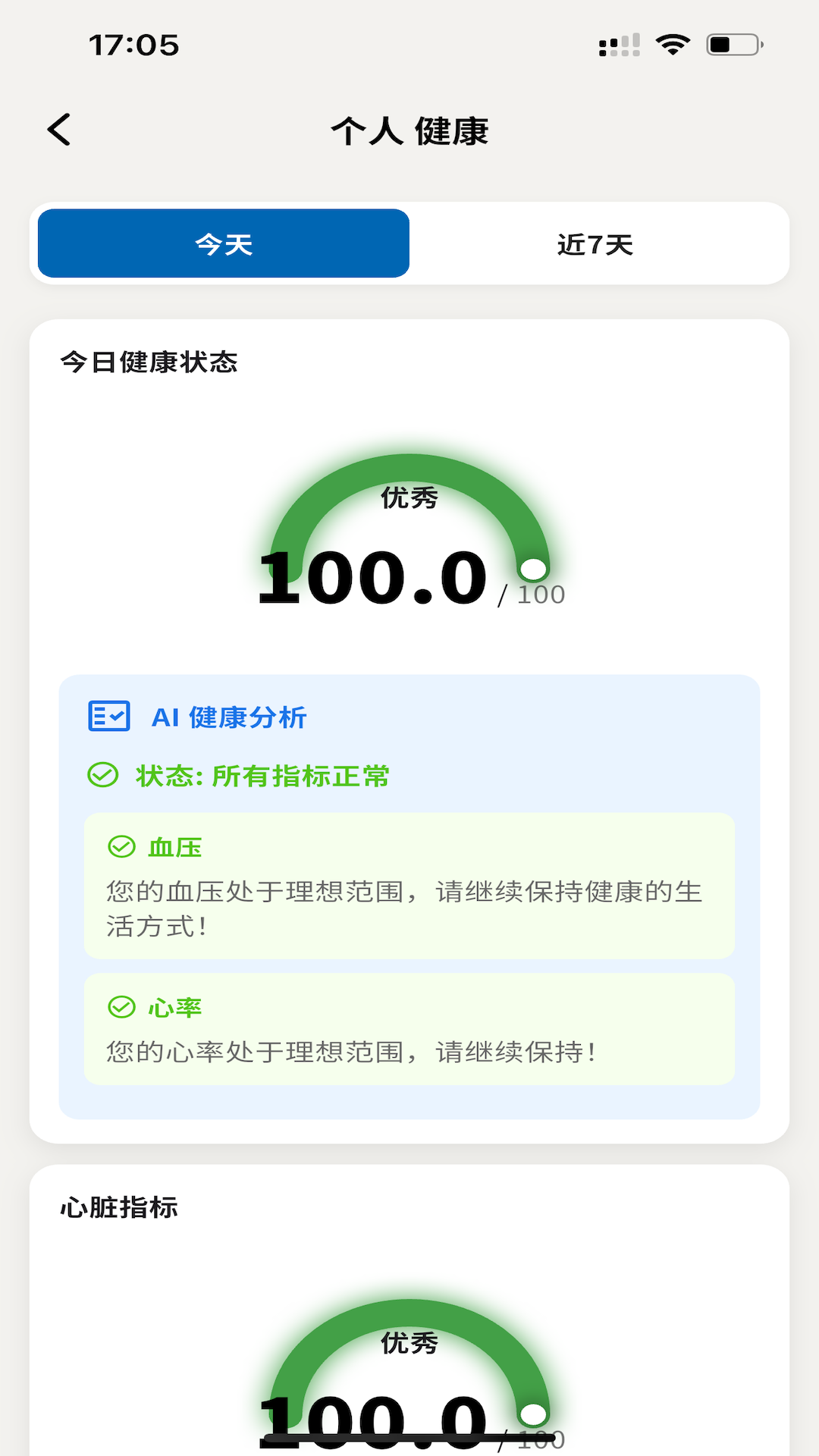Tap the AI 健康分析 document icon
This screenshot has height=1456, width=819.
coord(108,715)
